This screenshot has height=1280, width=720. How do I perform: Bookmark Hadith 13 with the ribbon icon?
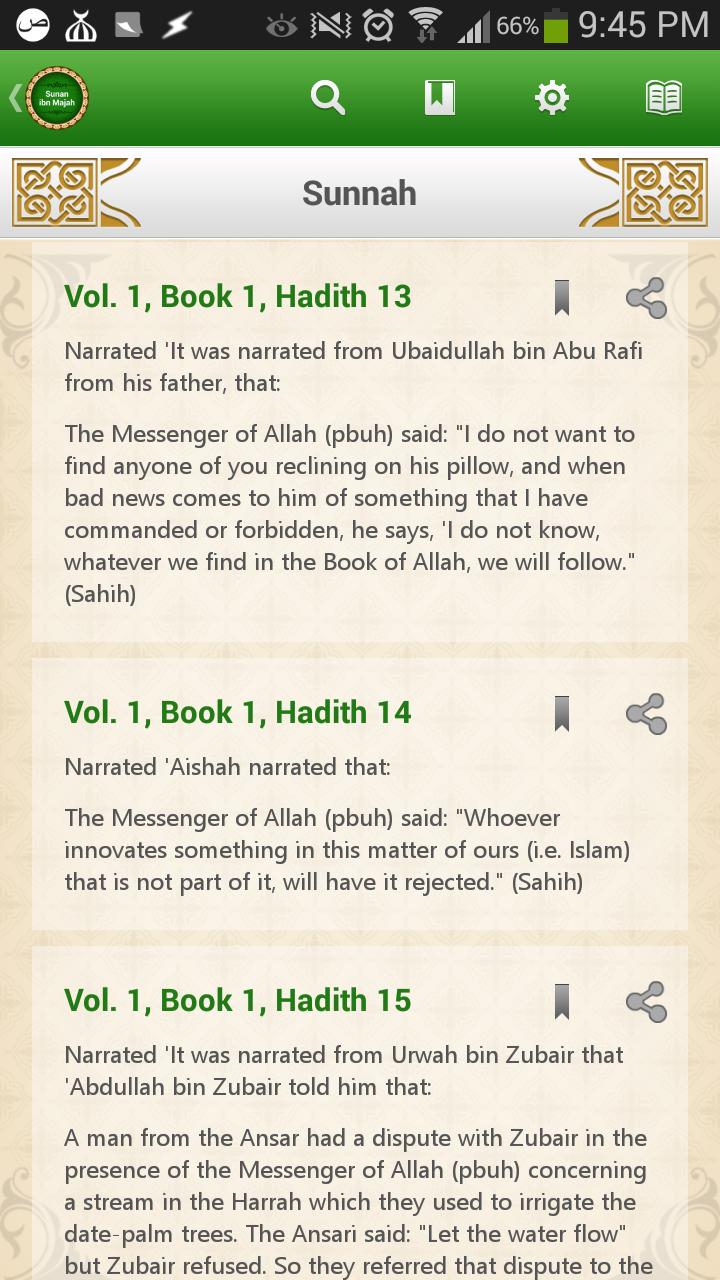(563, 297)
